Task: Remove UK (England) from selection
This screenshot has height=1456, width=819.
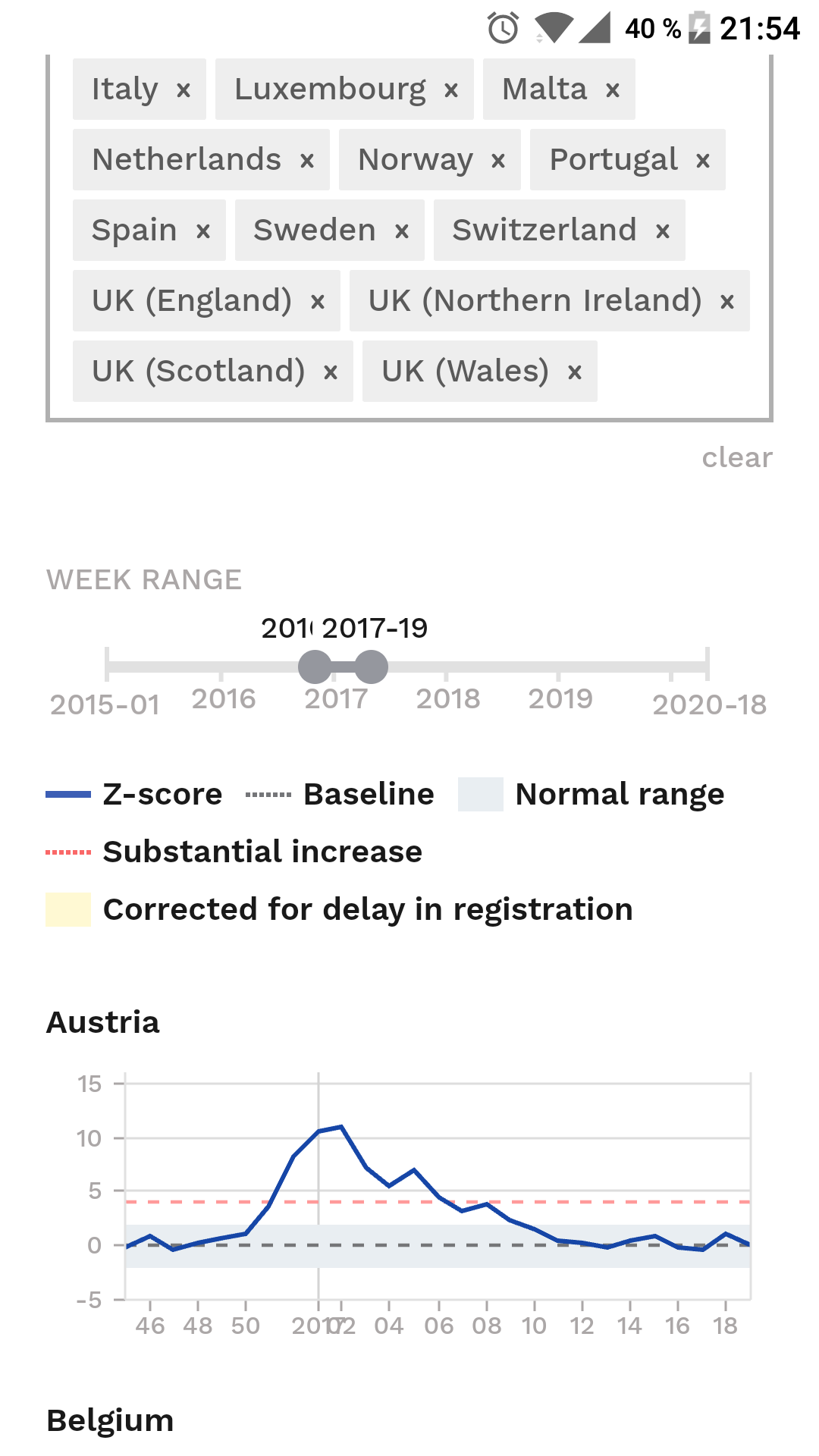Action: coord(318,302)
